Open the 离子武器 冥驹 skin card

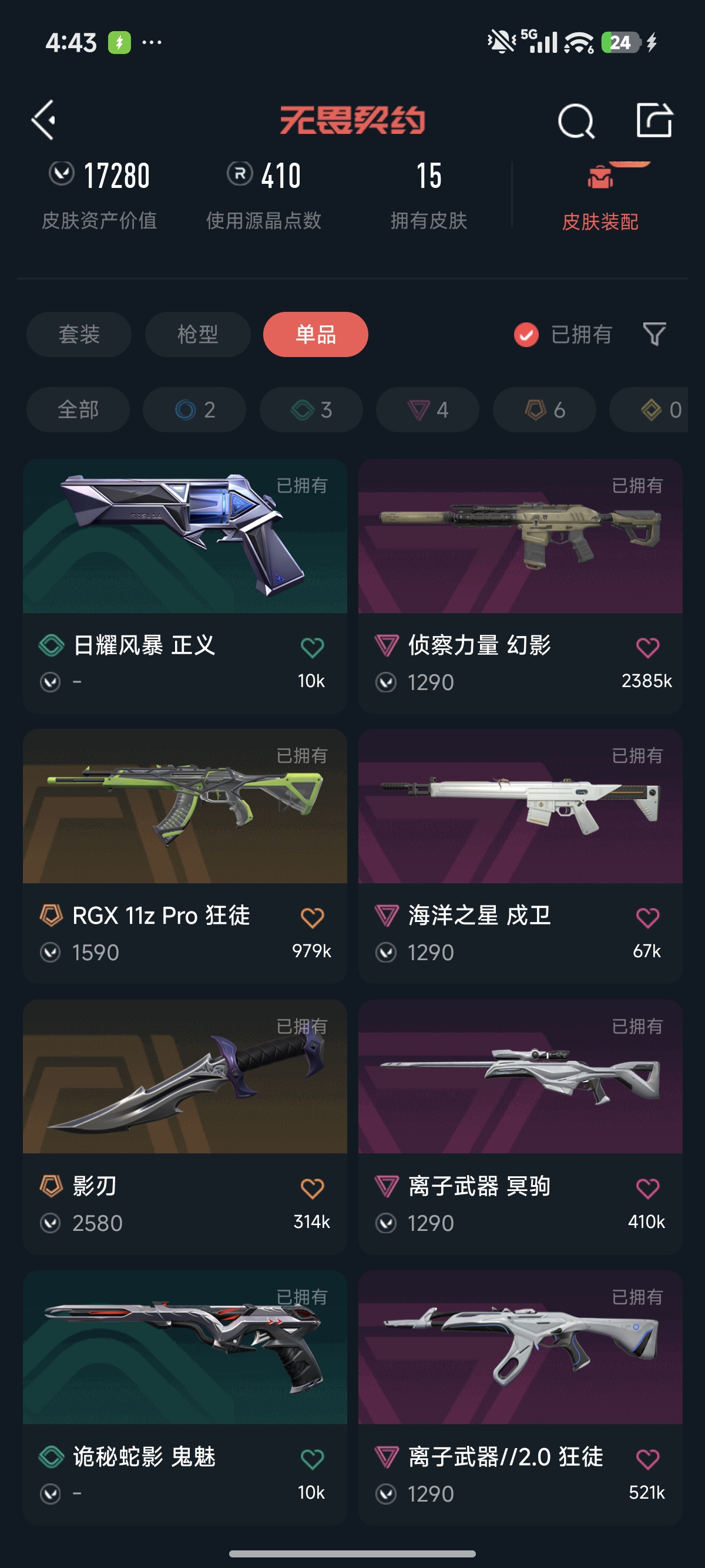tap(521, 1127)
